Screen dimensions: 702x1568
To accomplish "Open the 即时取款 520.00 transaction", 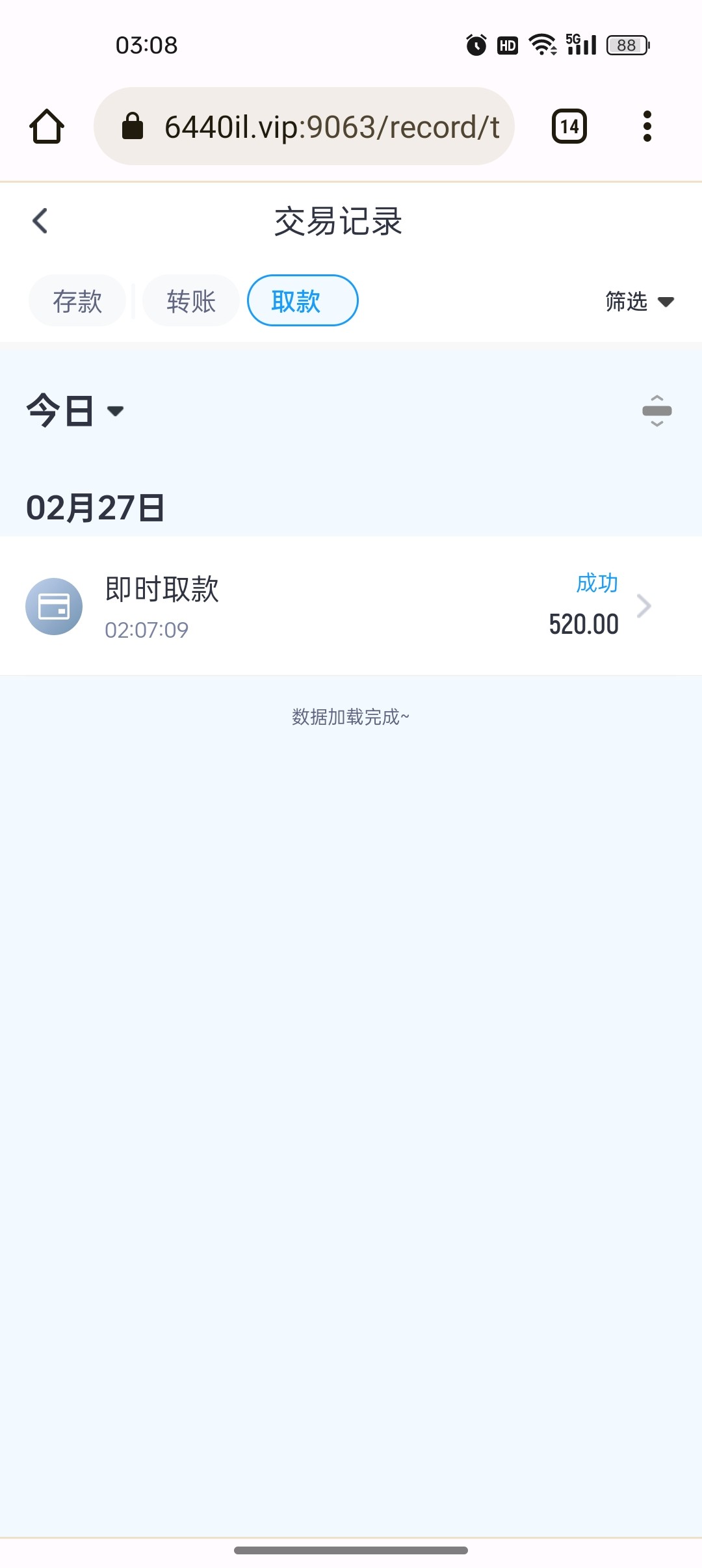I will pyautogui.click(x=351, y=606).
